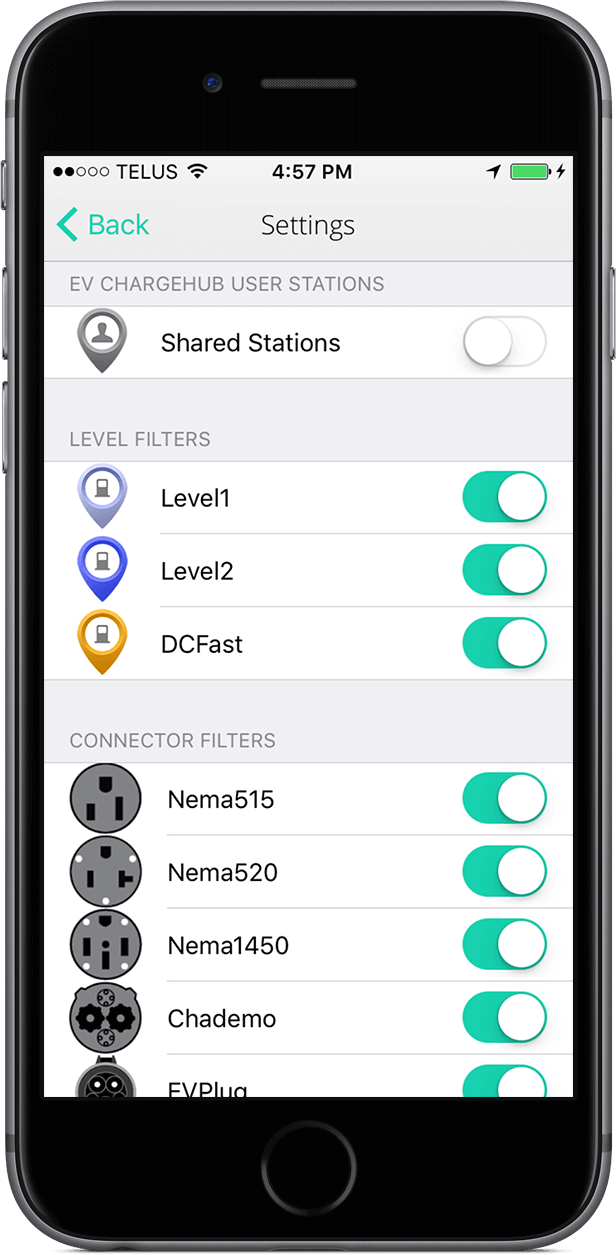616x1255 pixels.
Task: Switch off the Nema515 connector filter
Action: [x=504, y=799]
